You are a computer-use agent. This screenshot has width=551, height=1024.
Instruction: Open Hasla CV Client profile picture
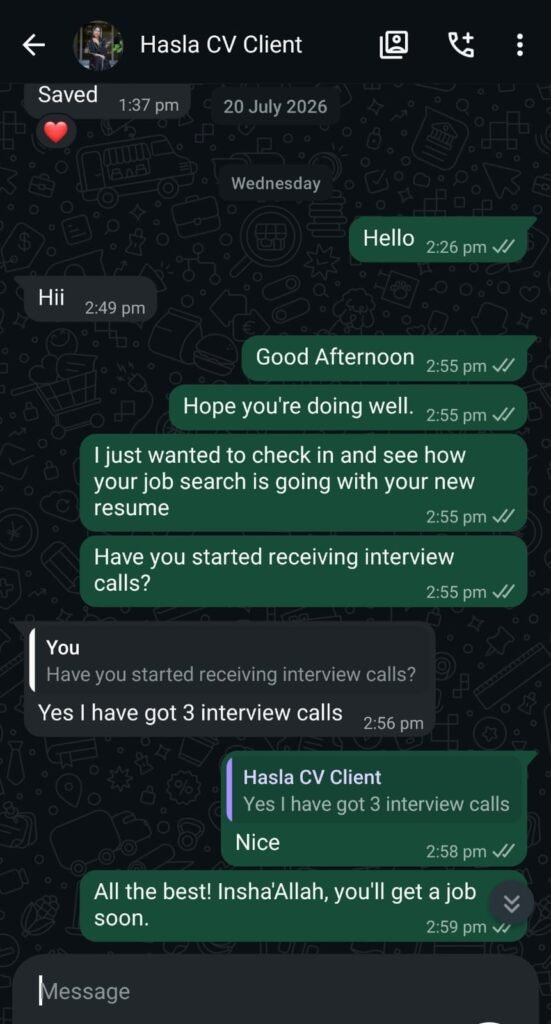(x=99, y=45)
